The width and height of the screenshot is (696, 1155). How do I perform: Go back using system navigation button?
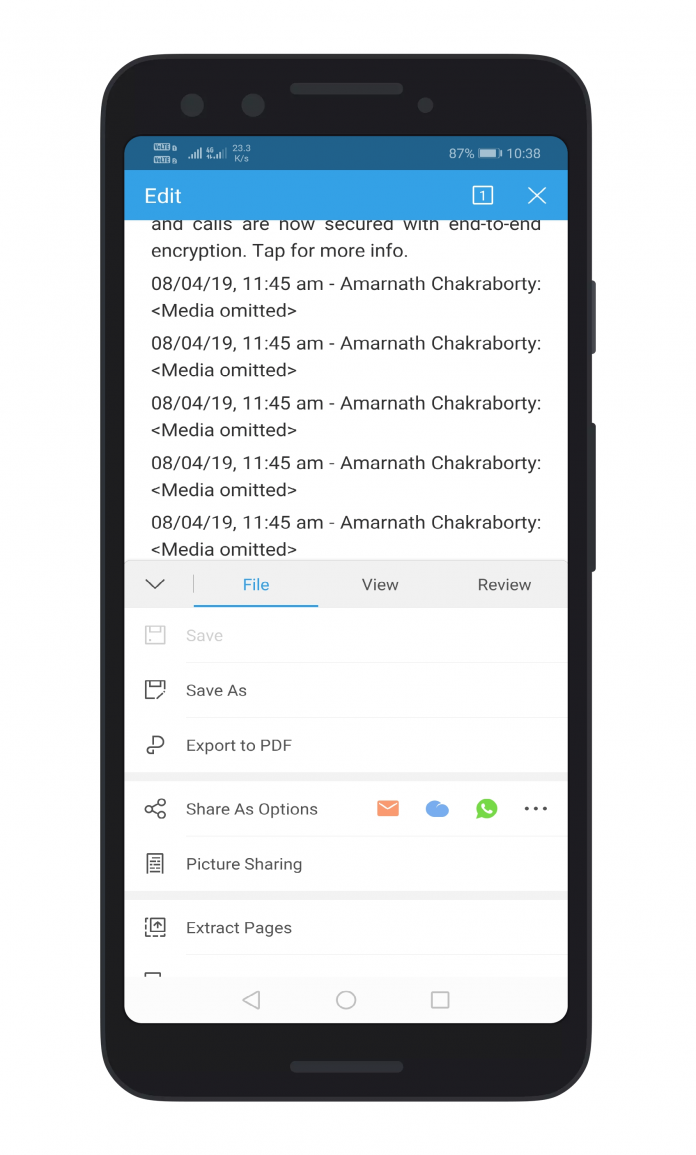click(x=252, y=1000)
